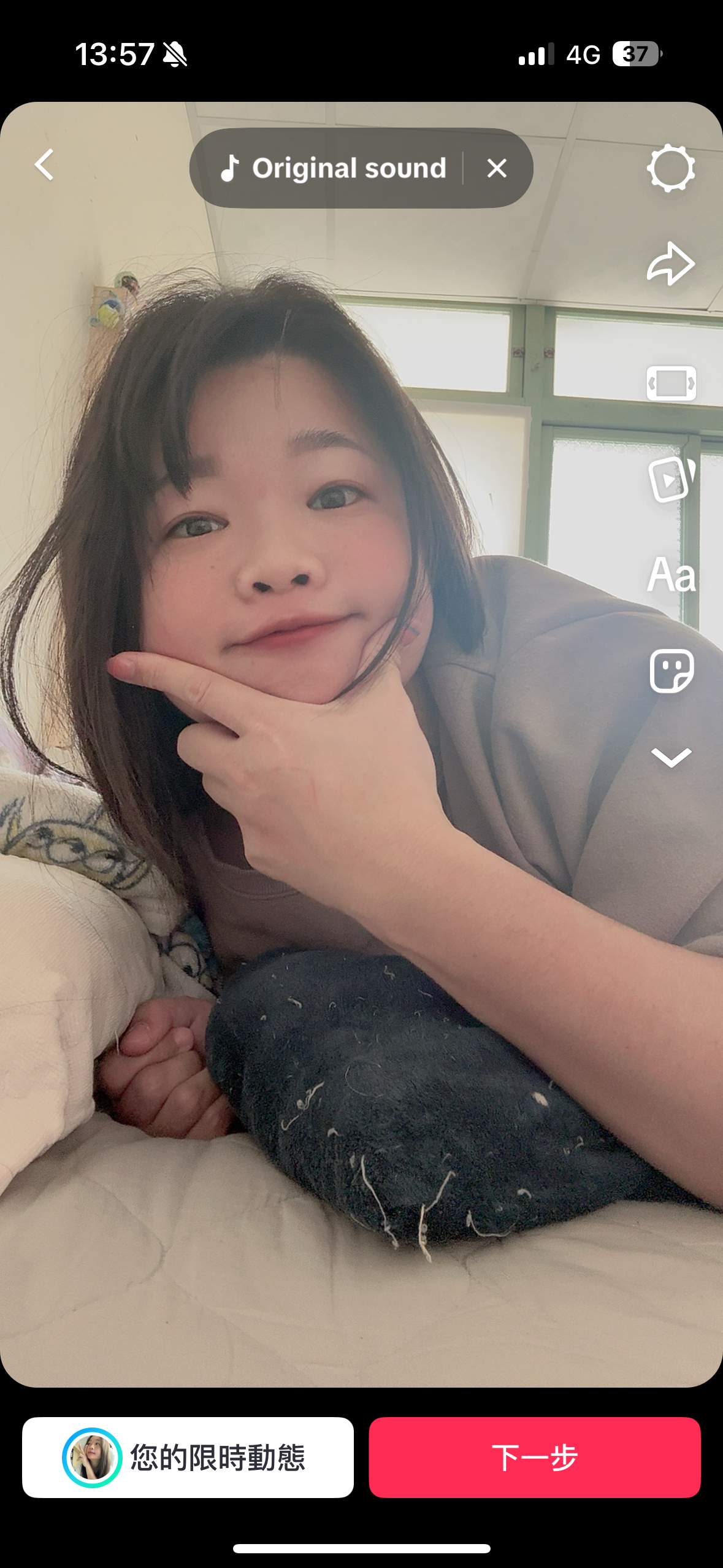
Task: Open the clip editing tool
Action: coord(671,383)
